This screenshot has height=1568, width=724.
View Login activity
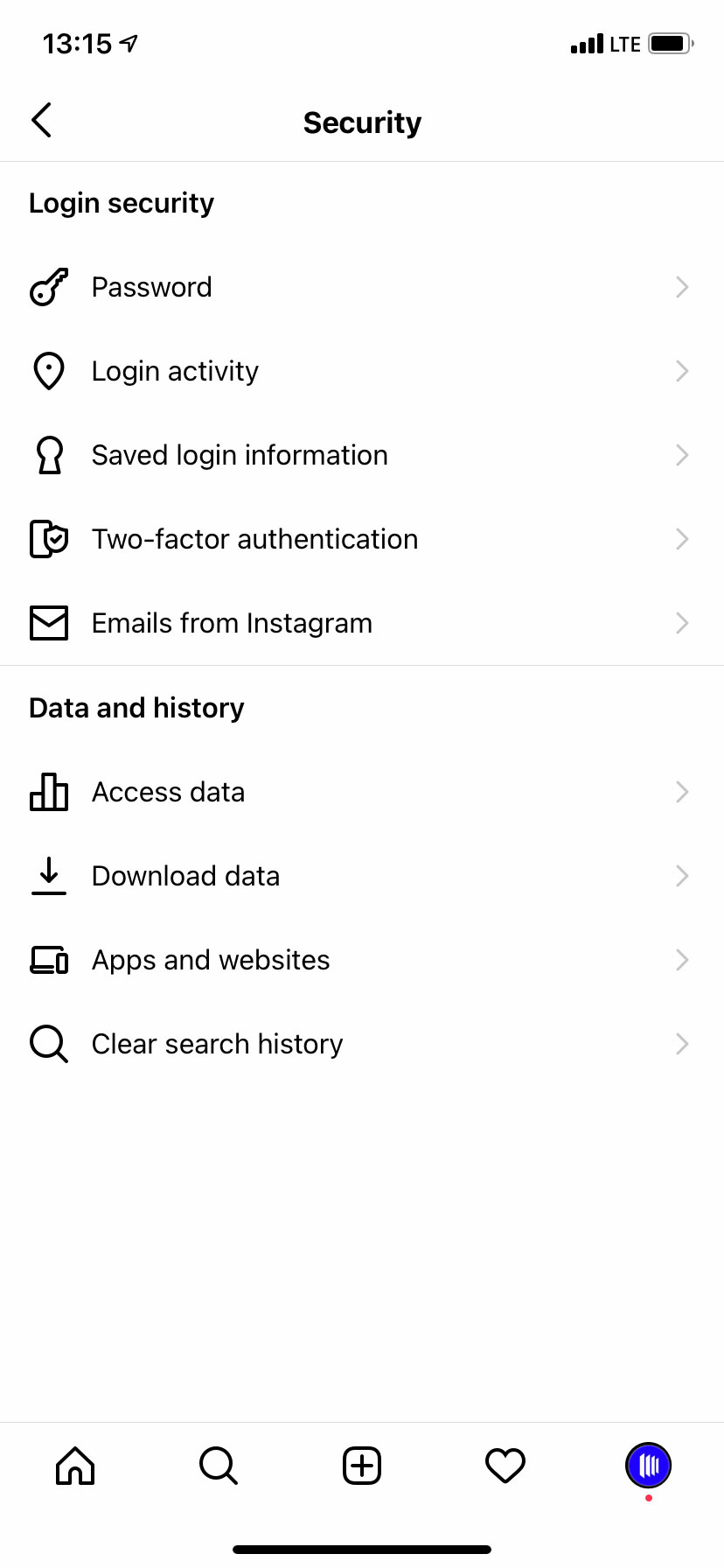[362, 371]
